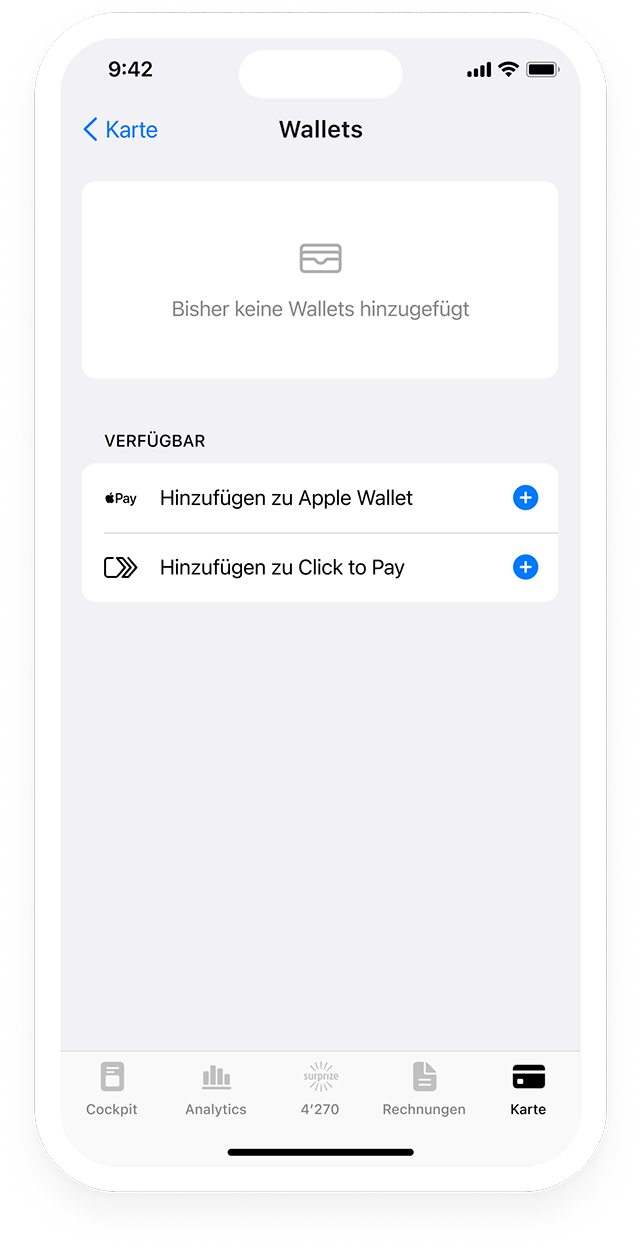
Task: Switch to the Rechnungen tab
Action: coord(424,1089)
